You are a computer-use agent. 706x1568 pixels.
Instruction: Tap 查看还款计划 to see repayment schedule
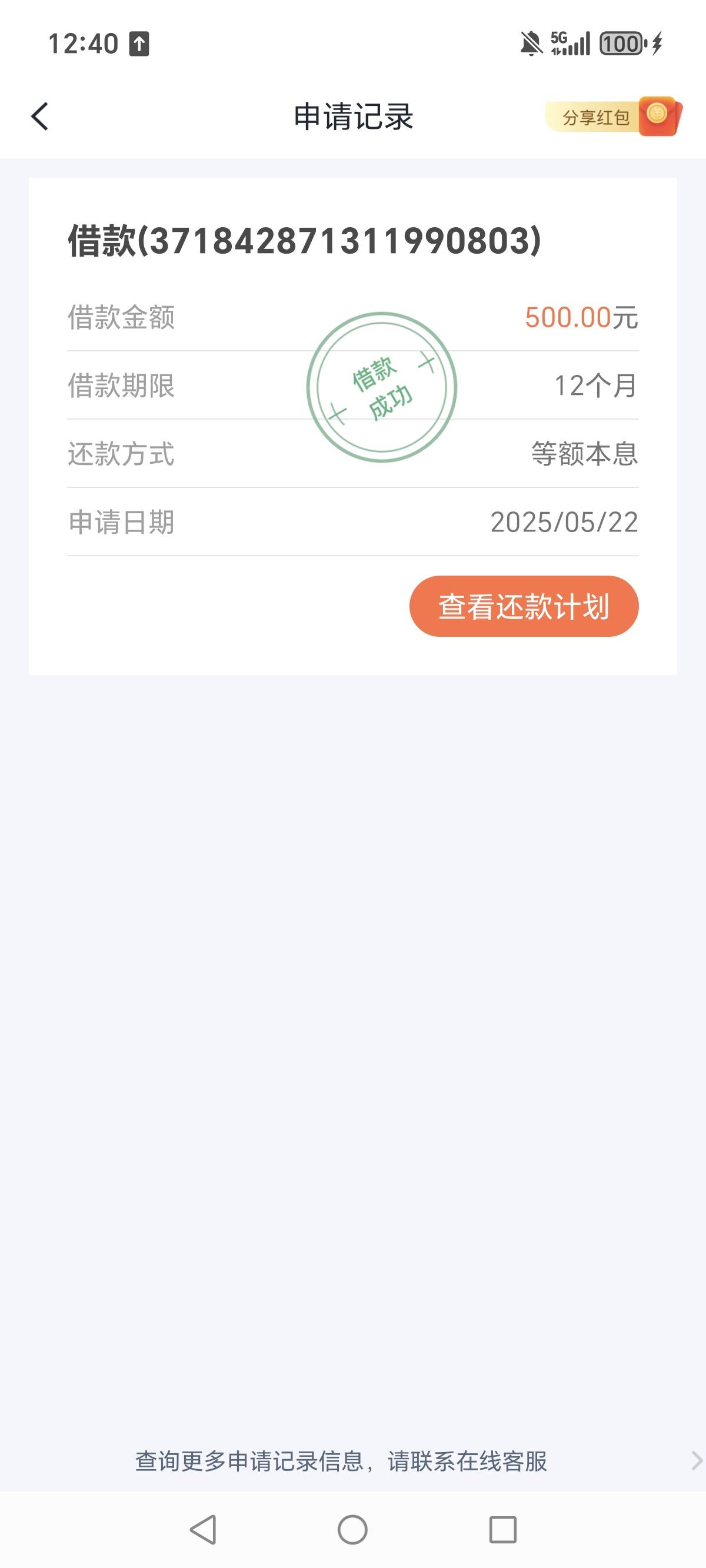pyautogui.click(x=524, y=606)
